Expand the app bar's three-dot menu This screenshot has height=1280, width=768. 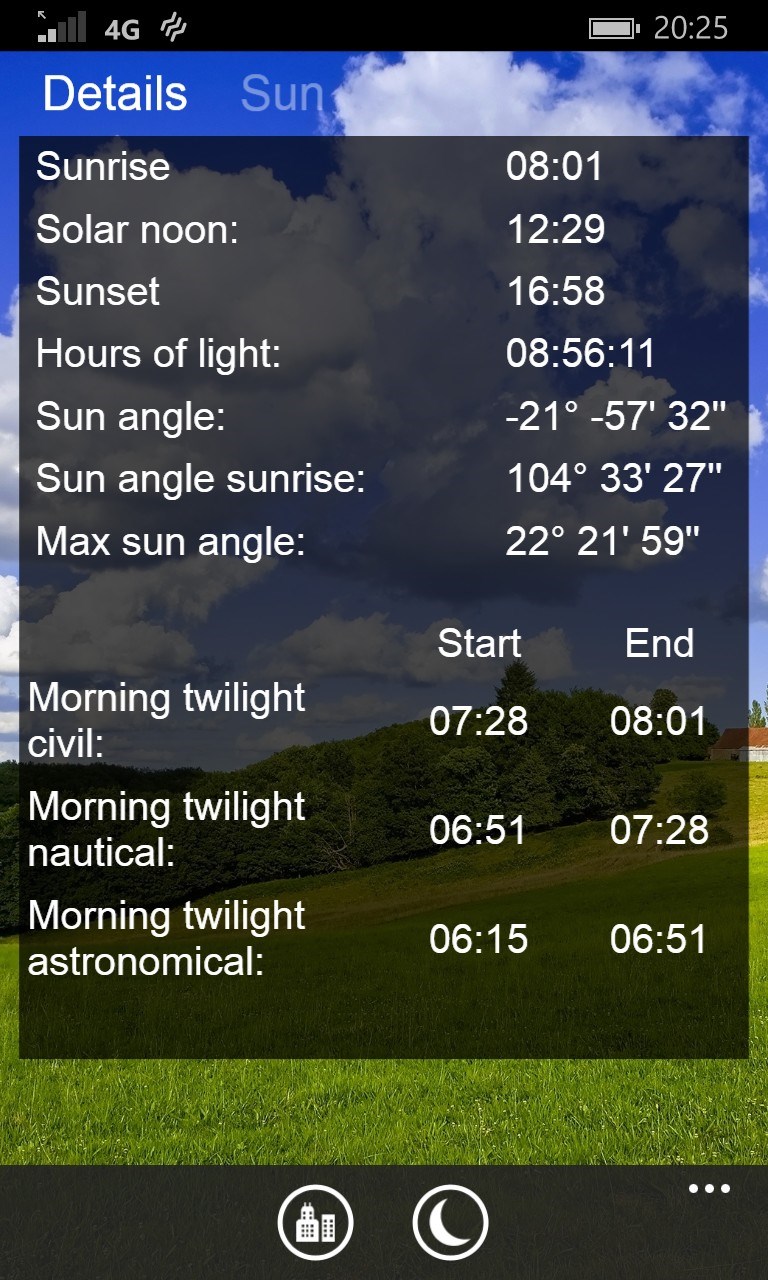709,1189
